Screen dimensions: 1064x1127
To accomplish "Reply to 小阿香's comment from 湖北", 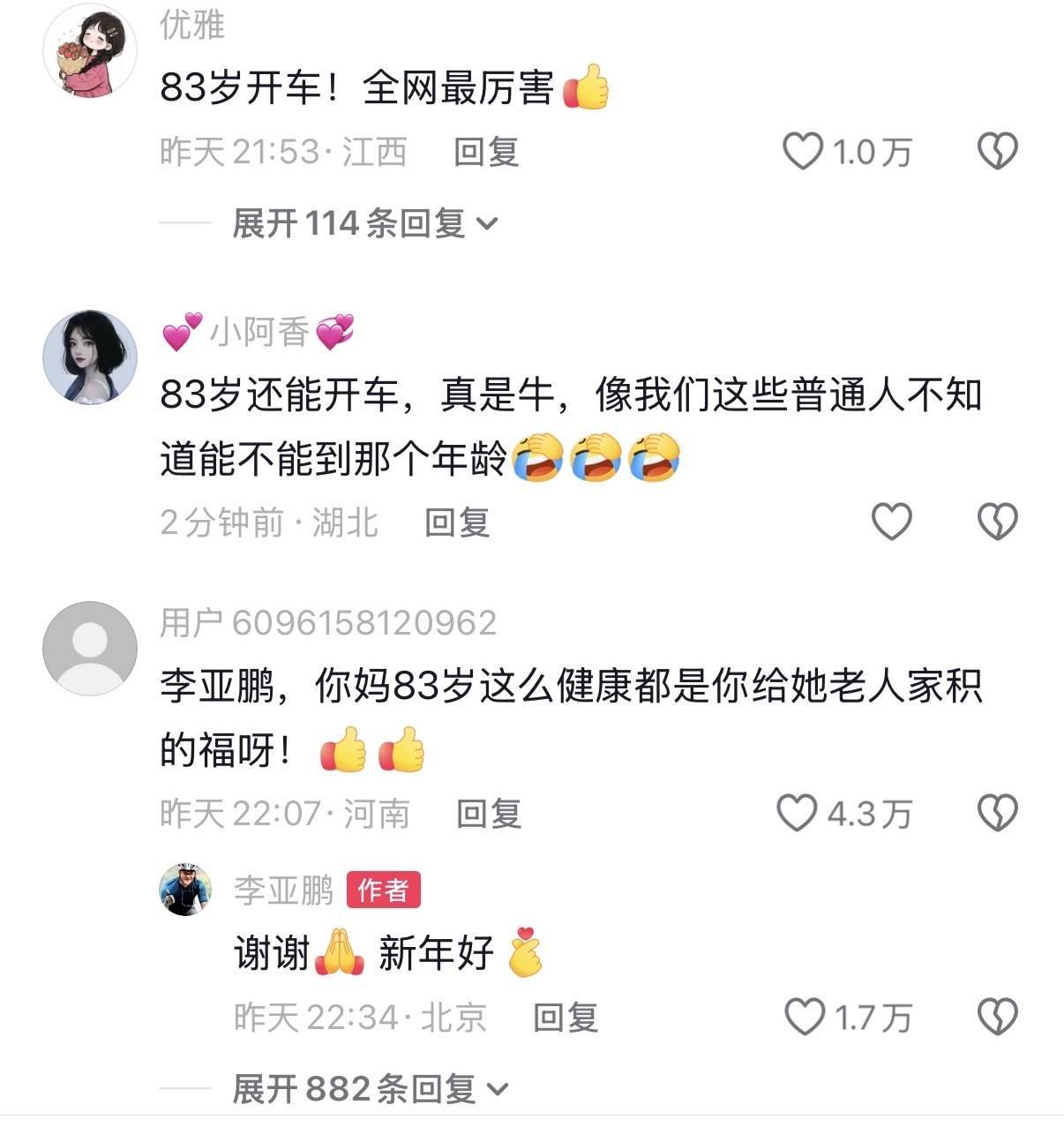I will (x=457, y=522).
